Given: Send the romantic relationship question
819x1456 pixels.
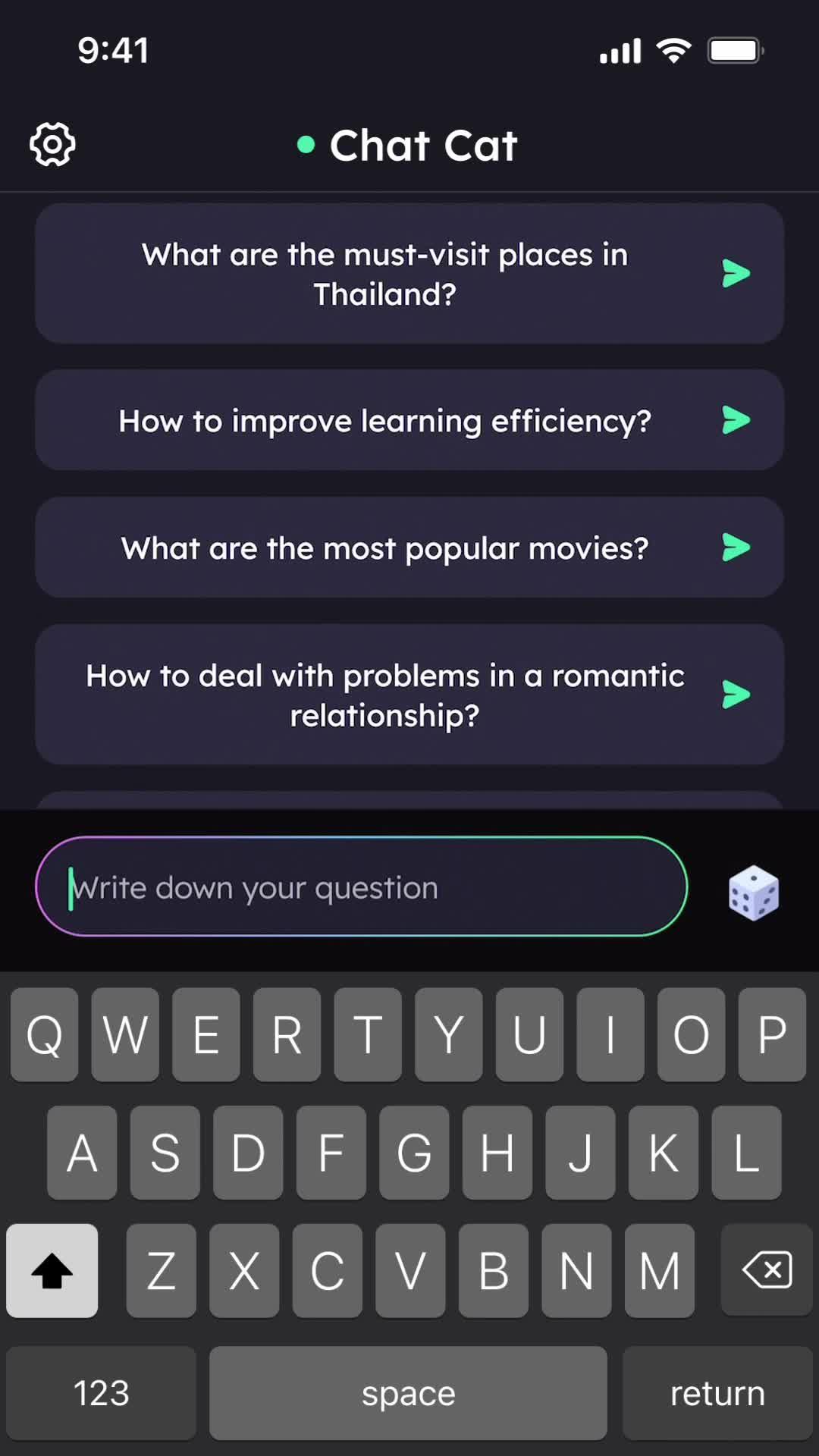Looking at the screenshot, I should (x=736, y=693).
